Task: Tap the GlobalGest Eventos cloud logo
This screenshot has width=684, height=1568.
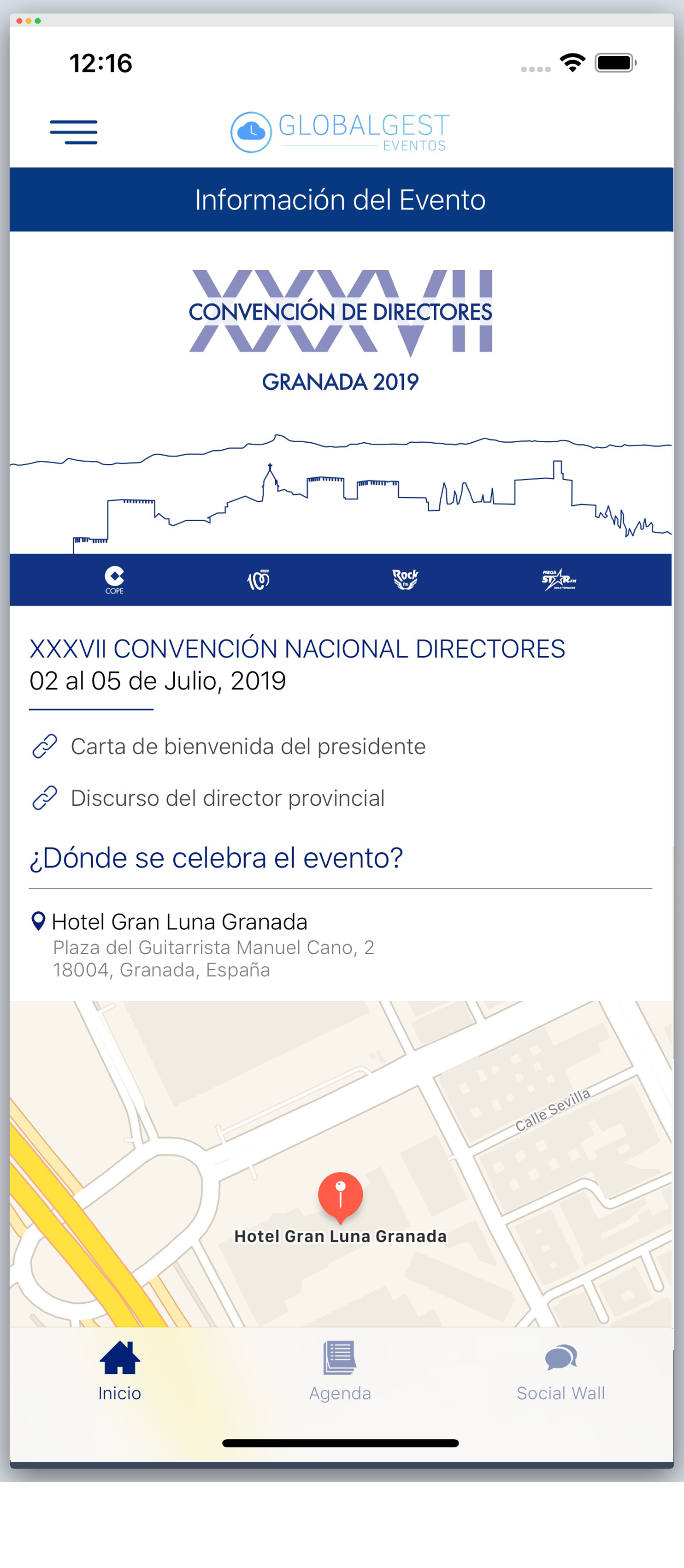Action: (251, 131)
